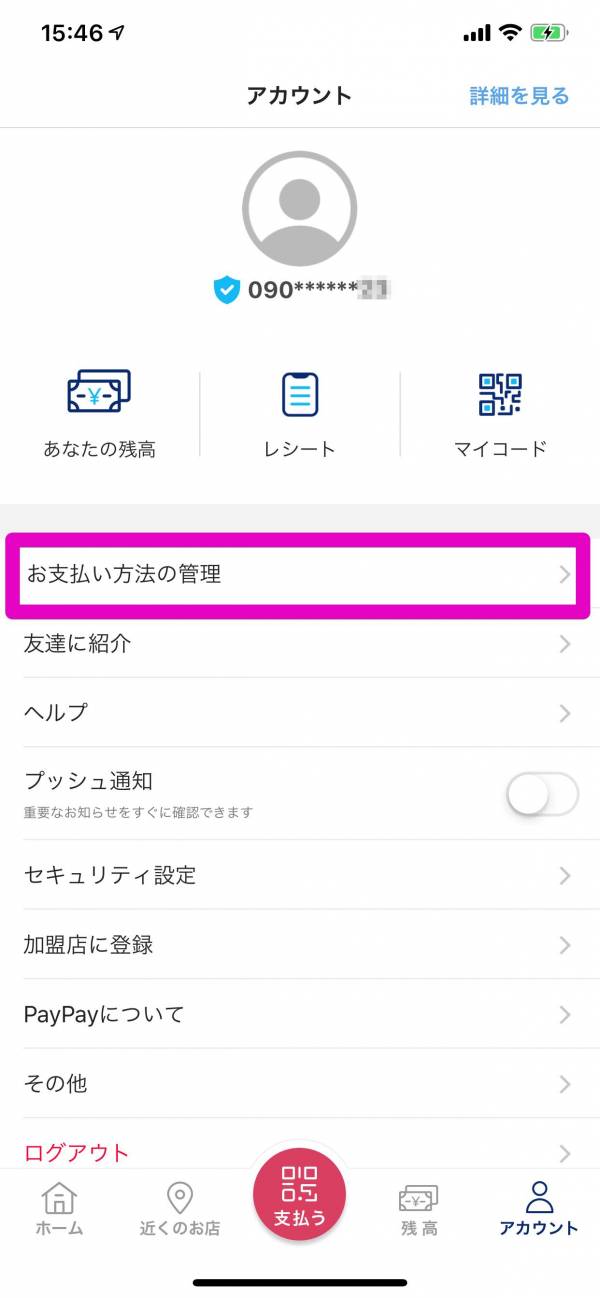
Task: Switch to 近くのお店 tab
Action: pos(179,1208)
